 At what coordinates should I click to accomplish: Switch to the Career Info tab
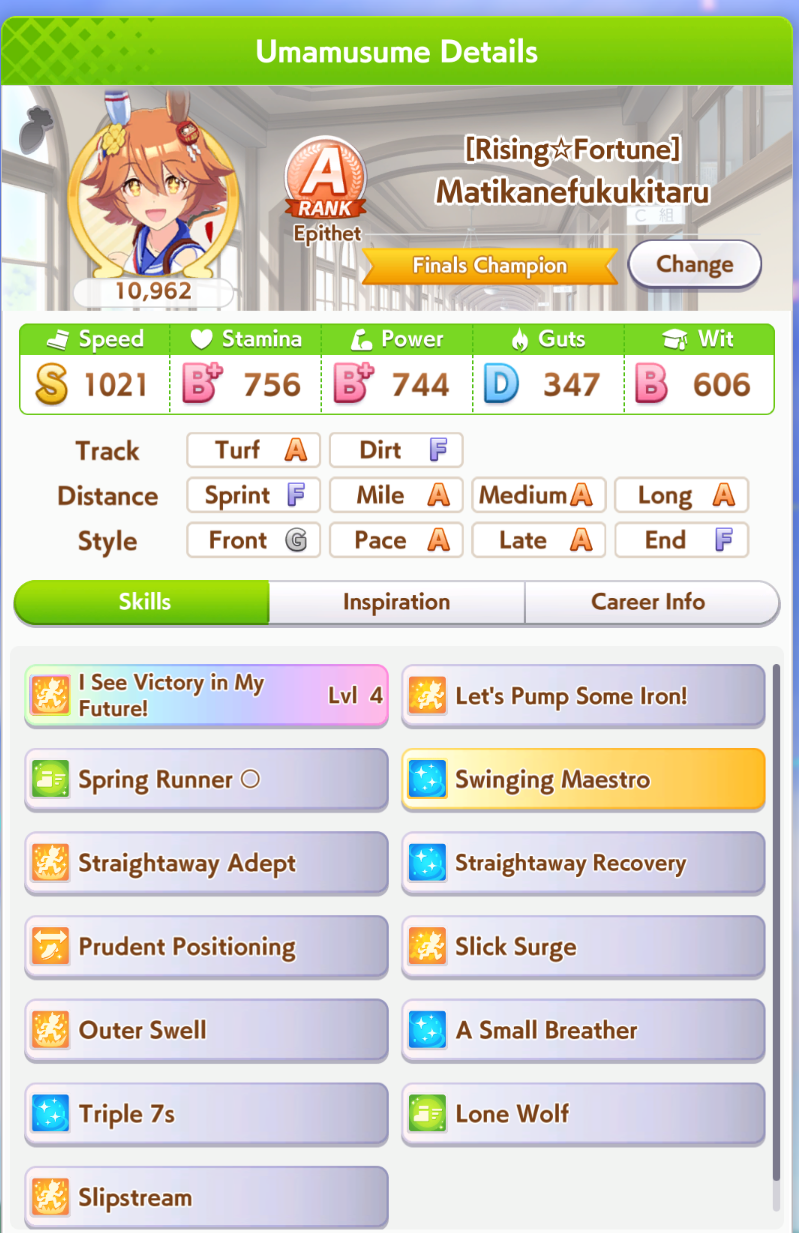tap(648, 602)
